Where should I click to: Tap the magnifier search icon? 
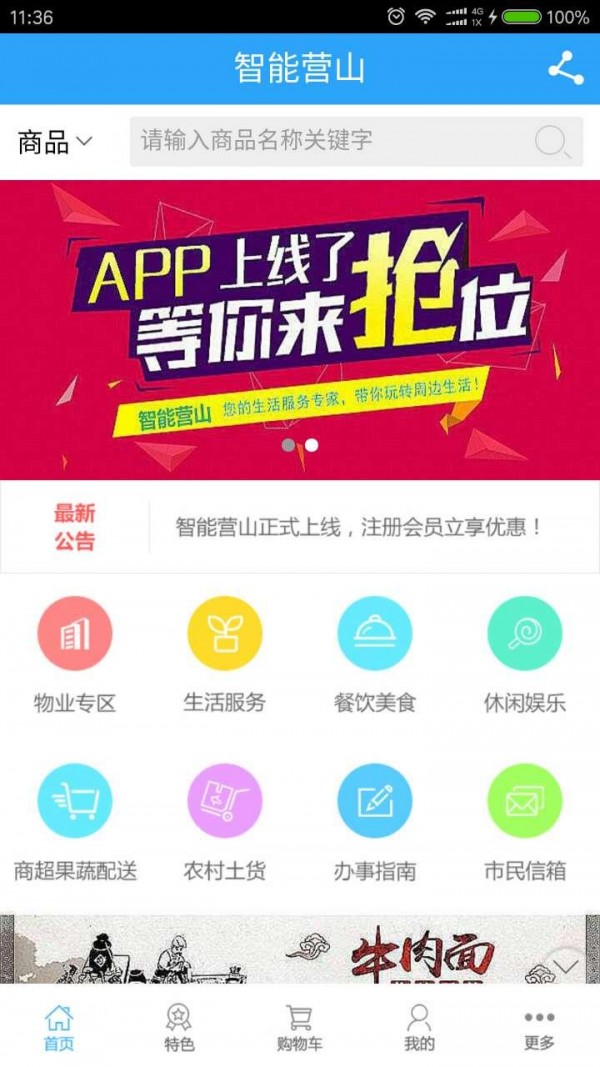[552, 142]
